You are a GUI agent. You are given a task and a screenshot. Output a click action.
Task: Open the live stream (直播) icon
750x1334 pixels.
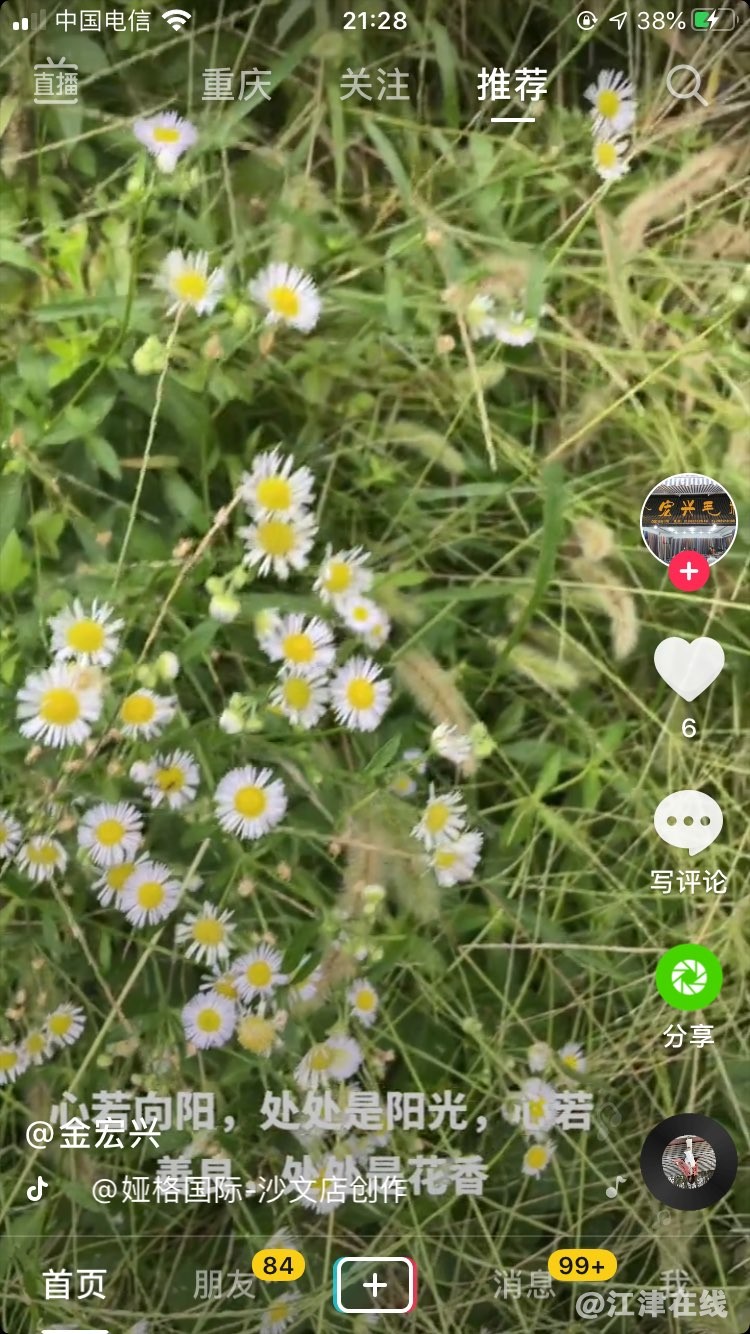click(x=55, y=84)
